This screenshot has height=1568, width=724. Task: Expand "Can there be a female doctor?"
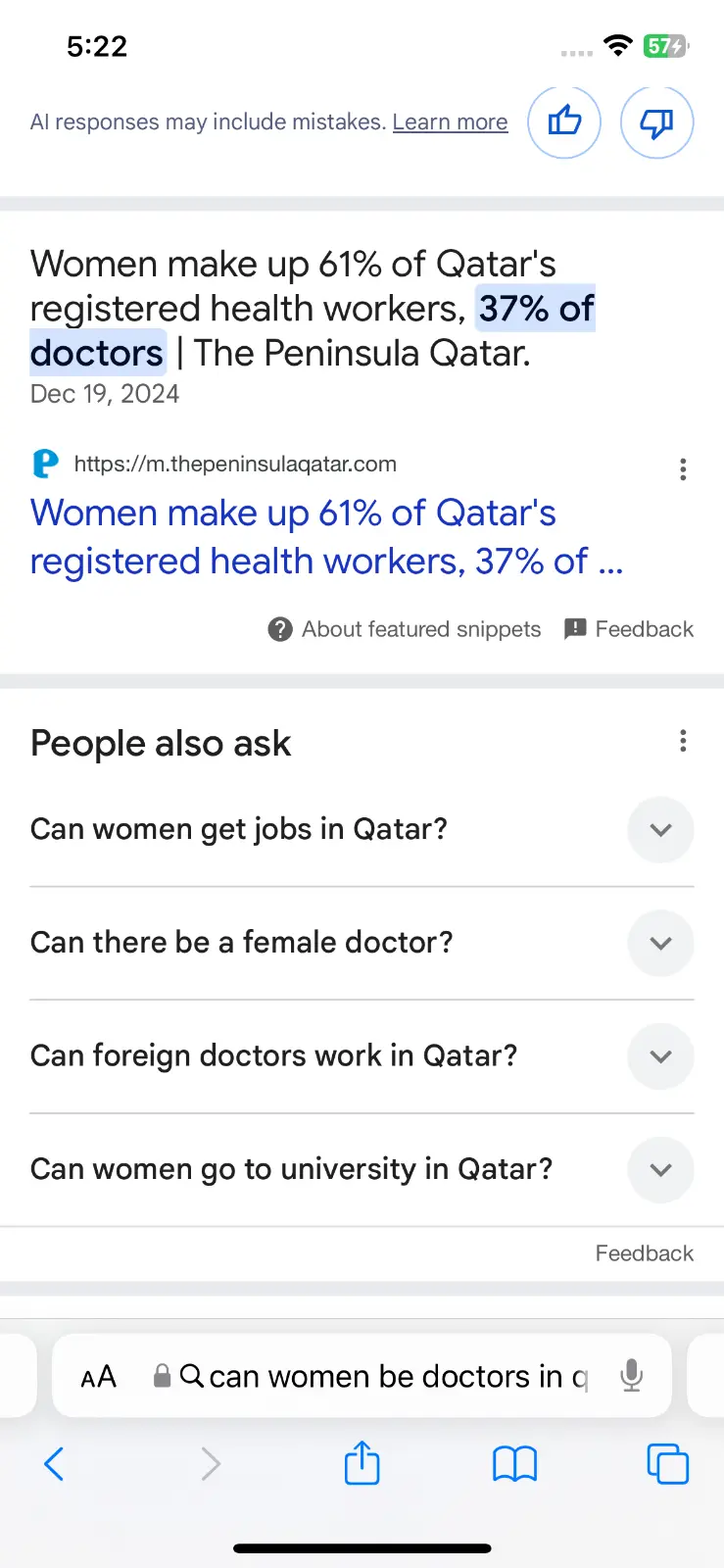[660, 943]
